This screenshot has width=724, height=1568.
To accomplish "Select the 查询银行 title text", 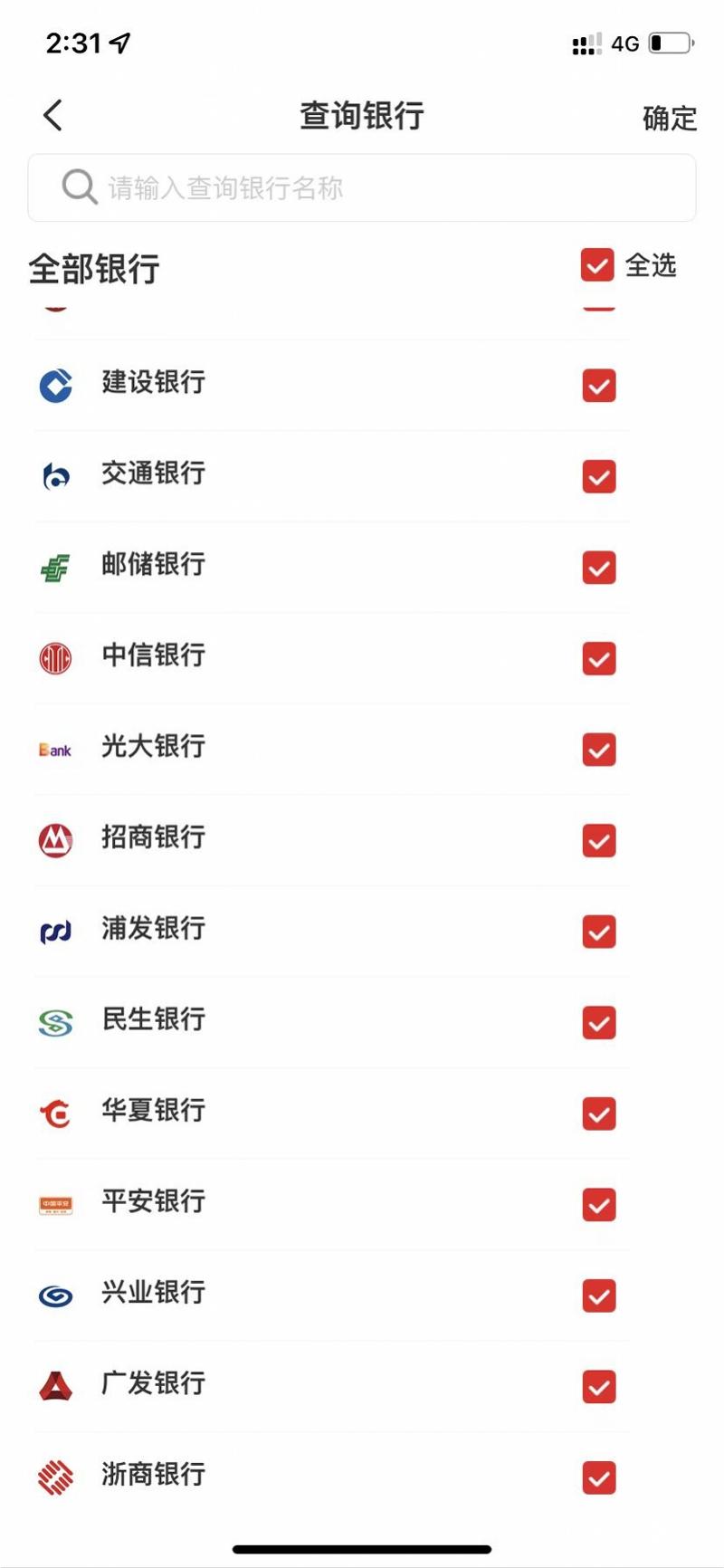I will (x=361, y=115).
